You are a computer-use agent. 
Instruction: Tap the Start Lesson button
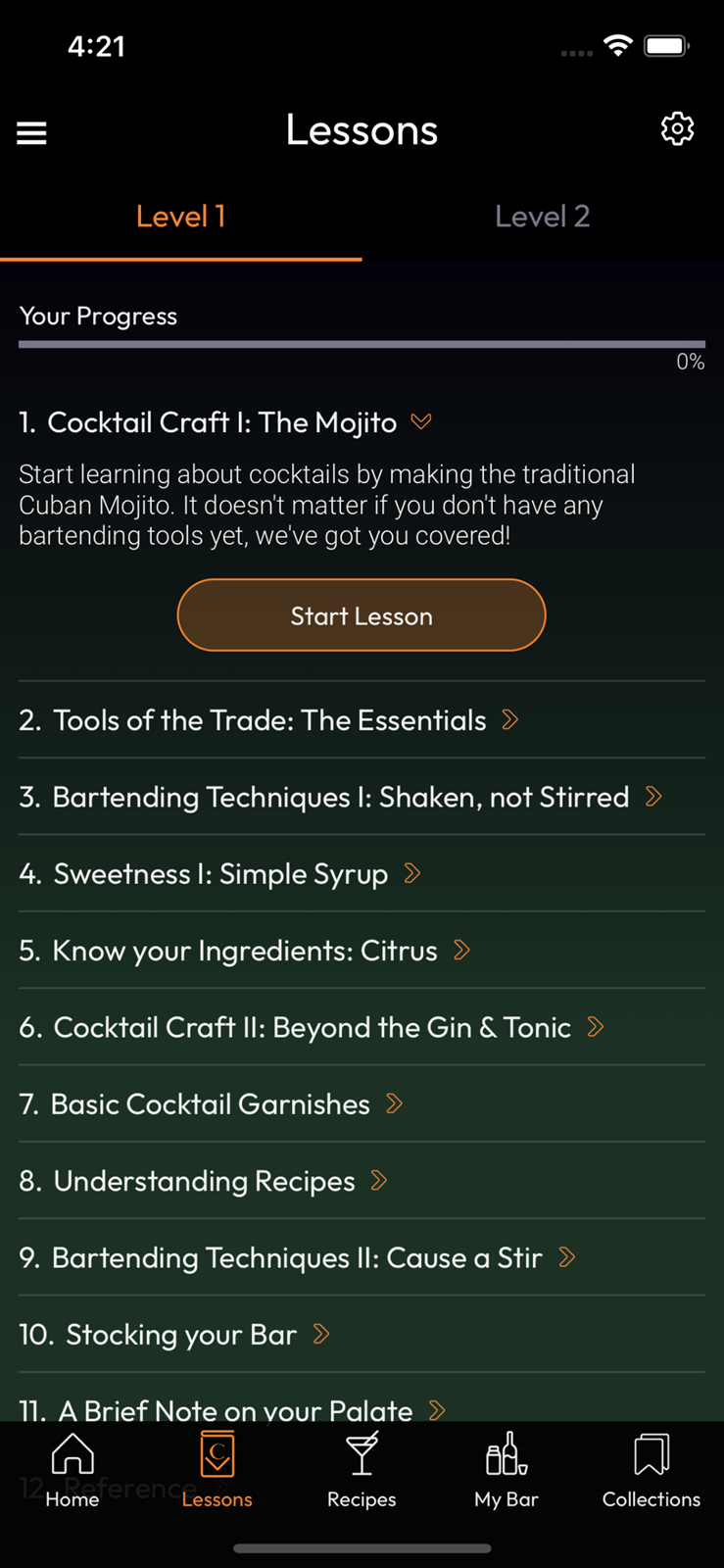coord(362,615)
